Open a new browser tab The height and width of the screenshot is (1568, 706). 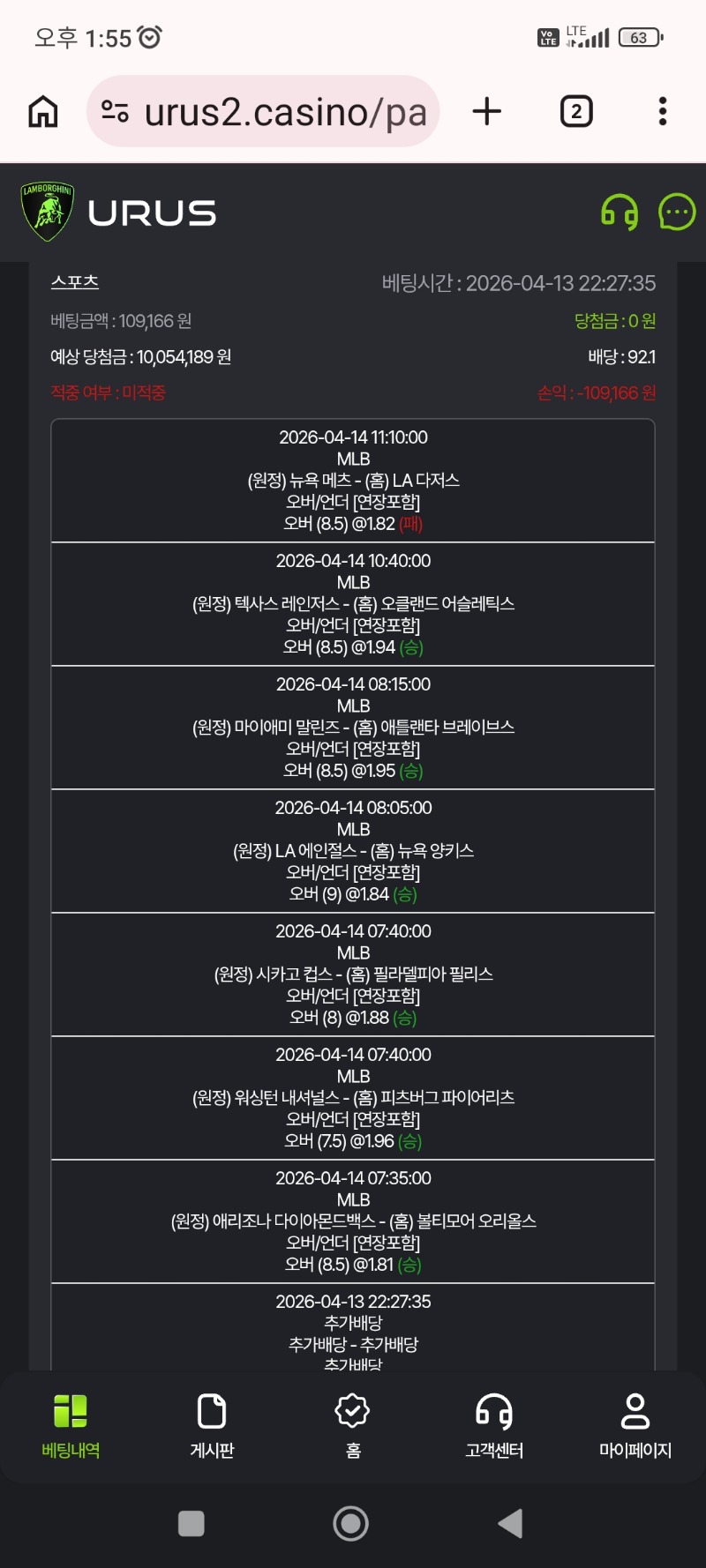[486, 112]
